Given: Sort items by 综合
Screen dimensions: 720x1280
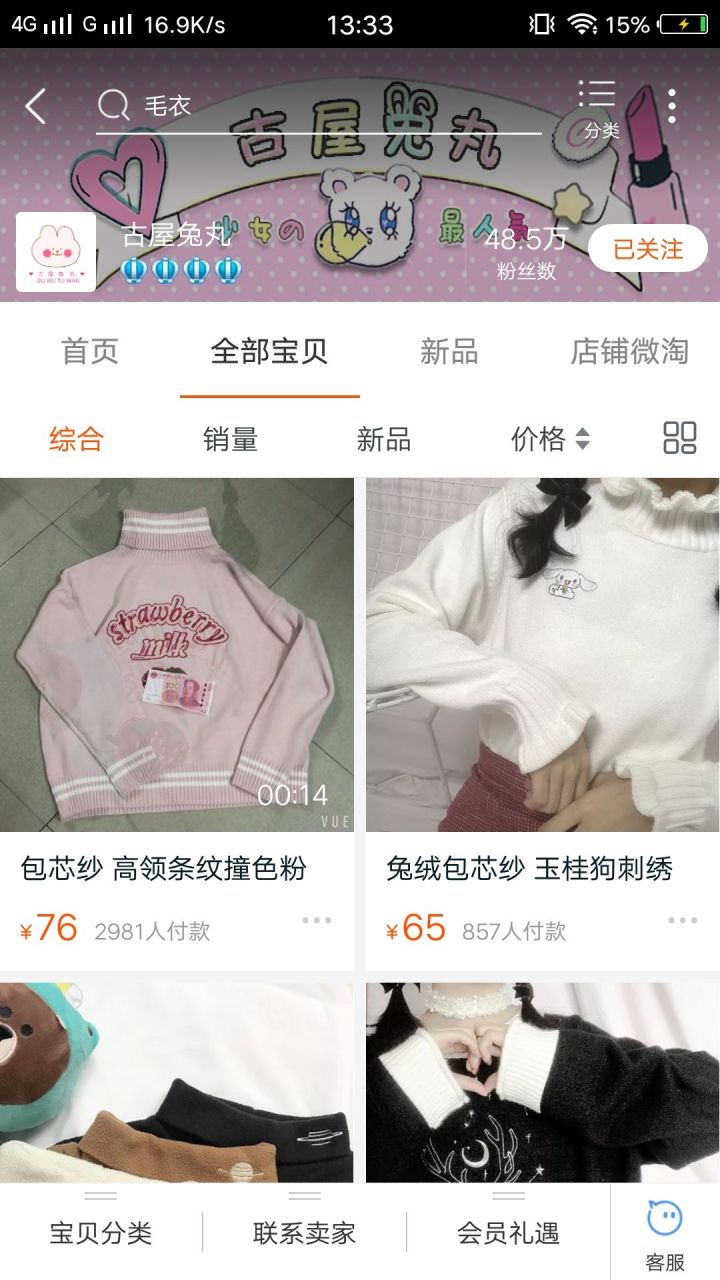Looking at the screenshot, I should coord(76,439).
